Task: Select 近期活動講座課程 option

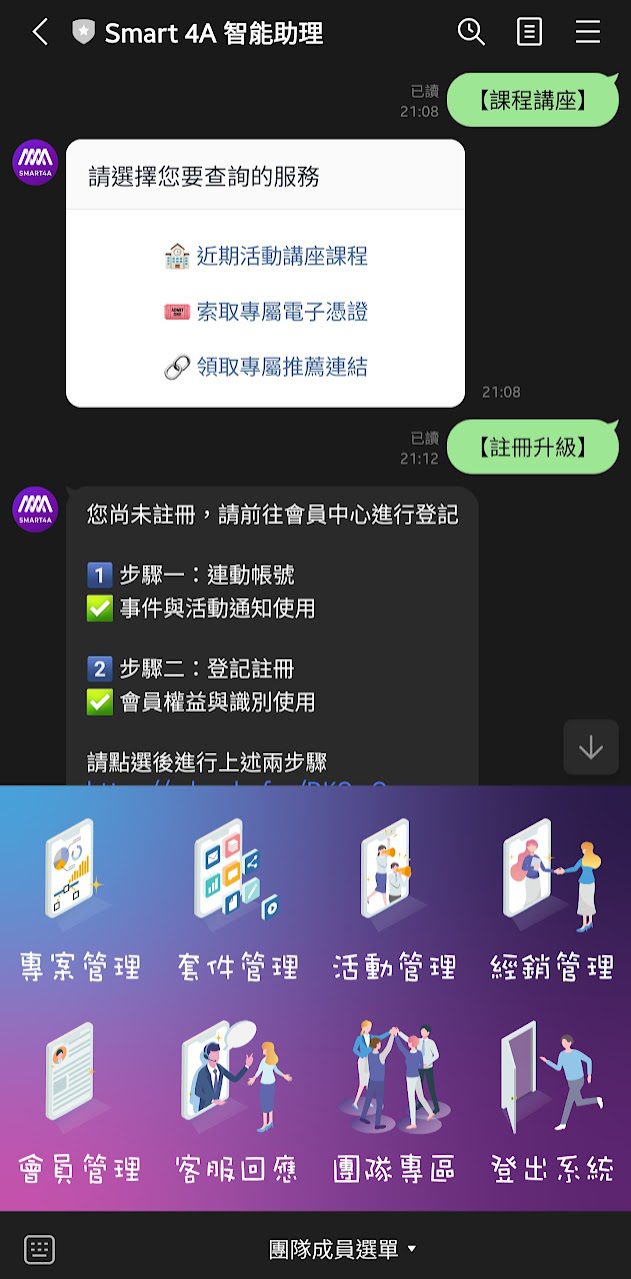Action: click(x=266, y=256)
